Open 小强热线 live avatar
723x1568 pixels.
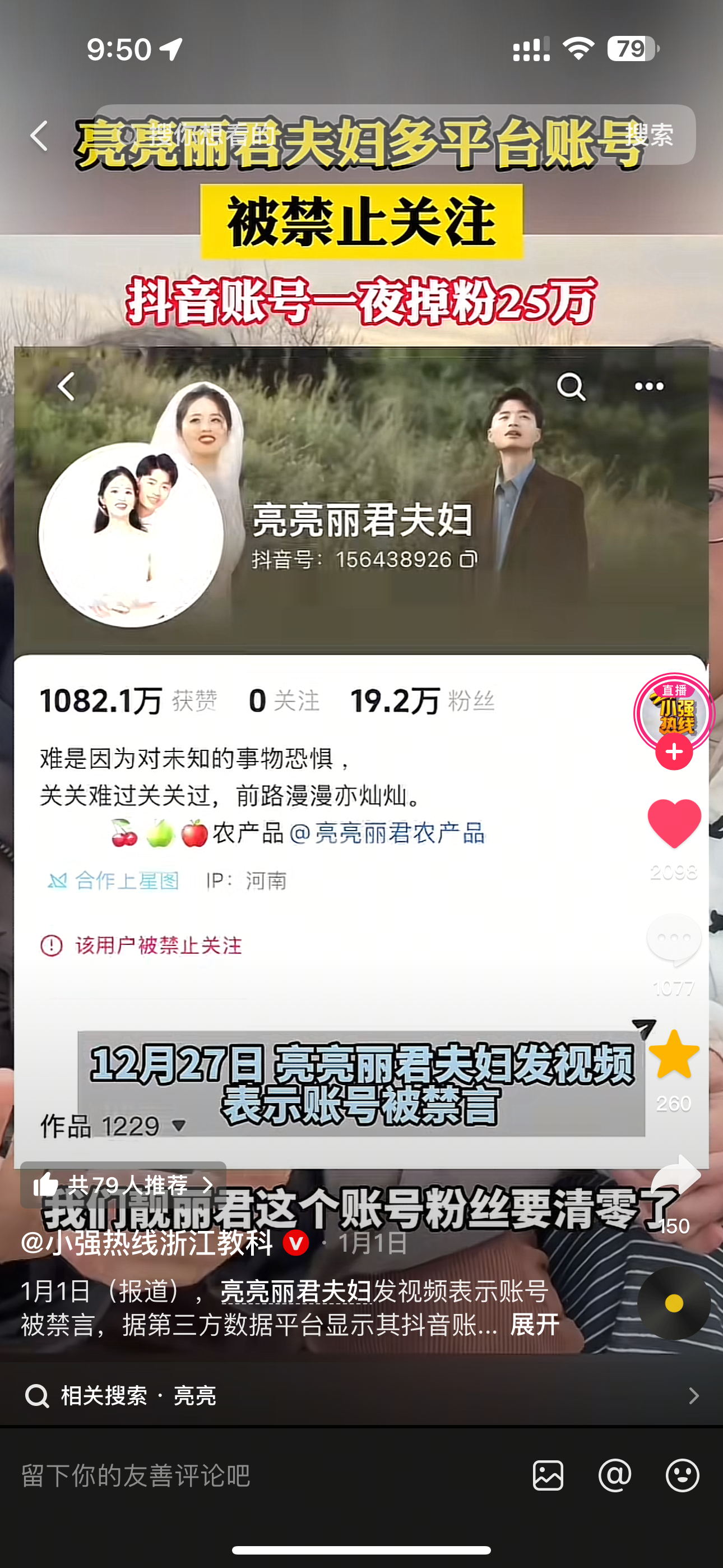click(674, 712)
